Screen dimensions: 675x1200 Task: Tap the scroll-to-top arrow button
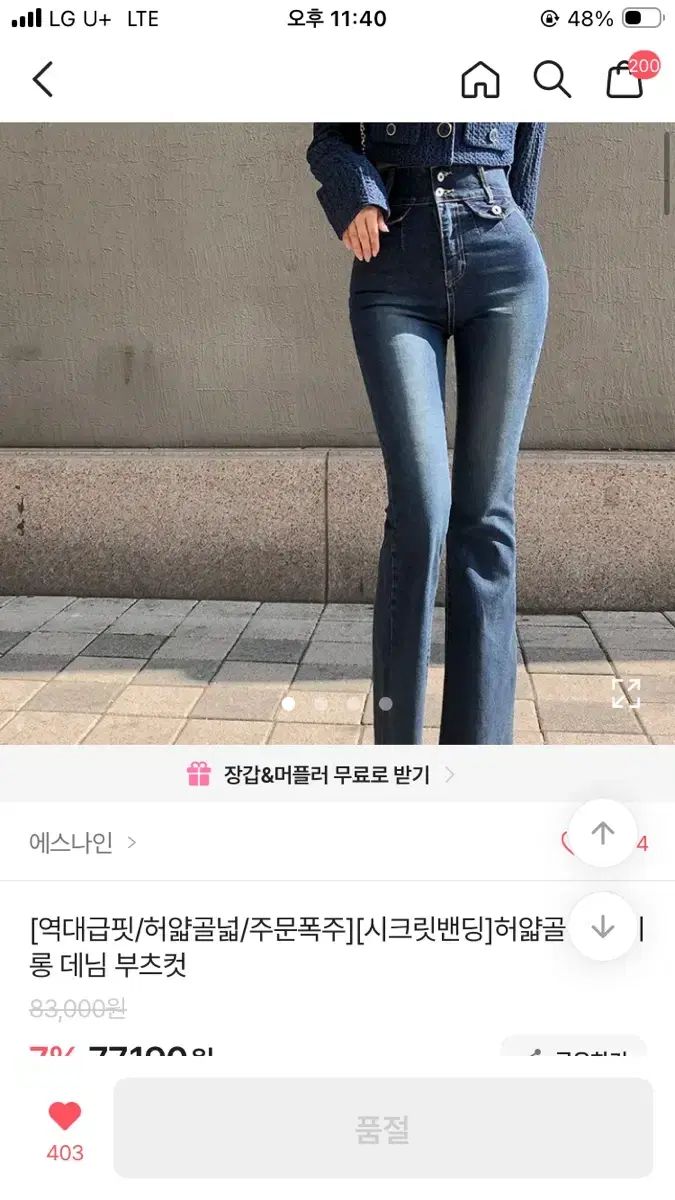coord(602,833)
